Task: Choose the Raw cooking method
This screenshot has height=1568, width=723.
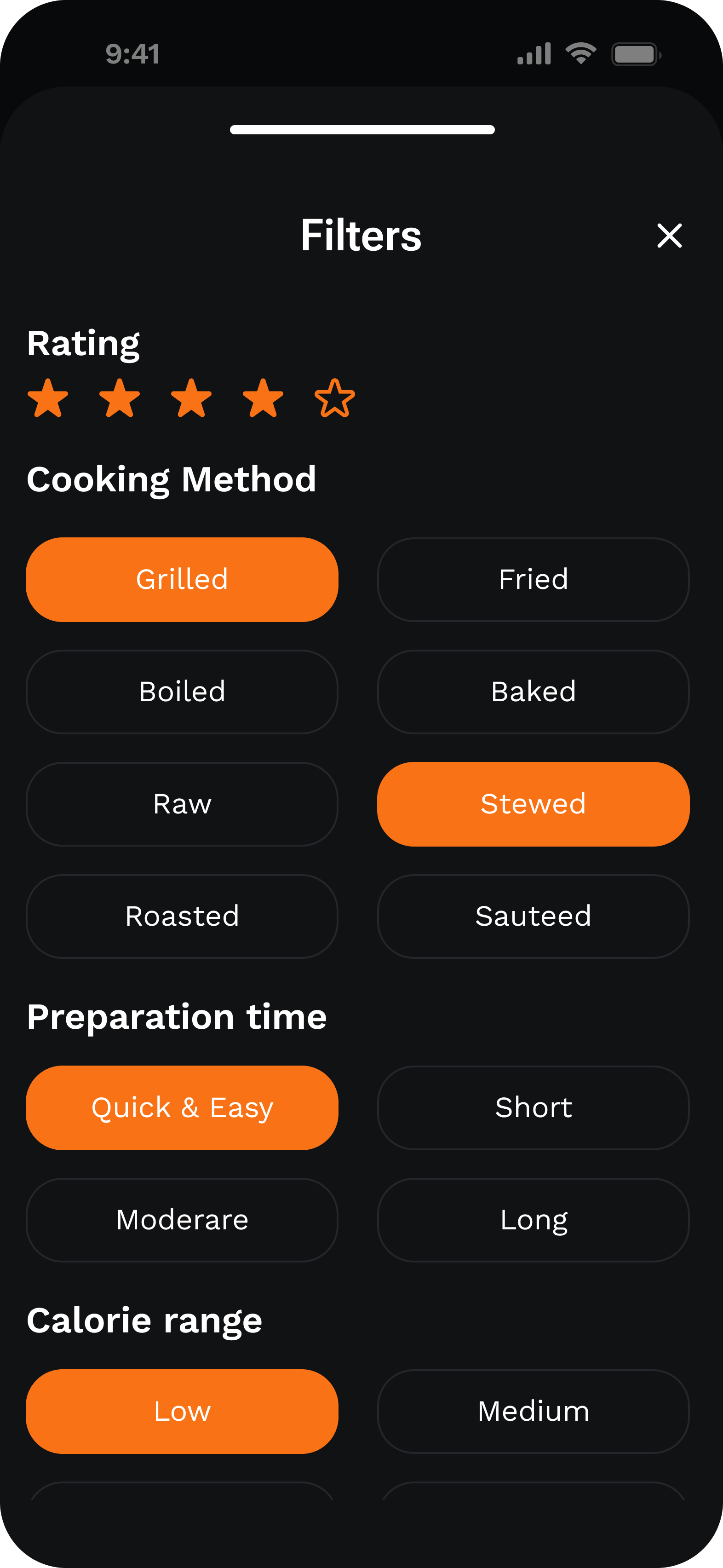Action: pos(182,803)
